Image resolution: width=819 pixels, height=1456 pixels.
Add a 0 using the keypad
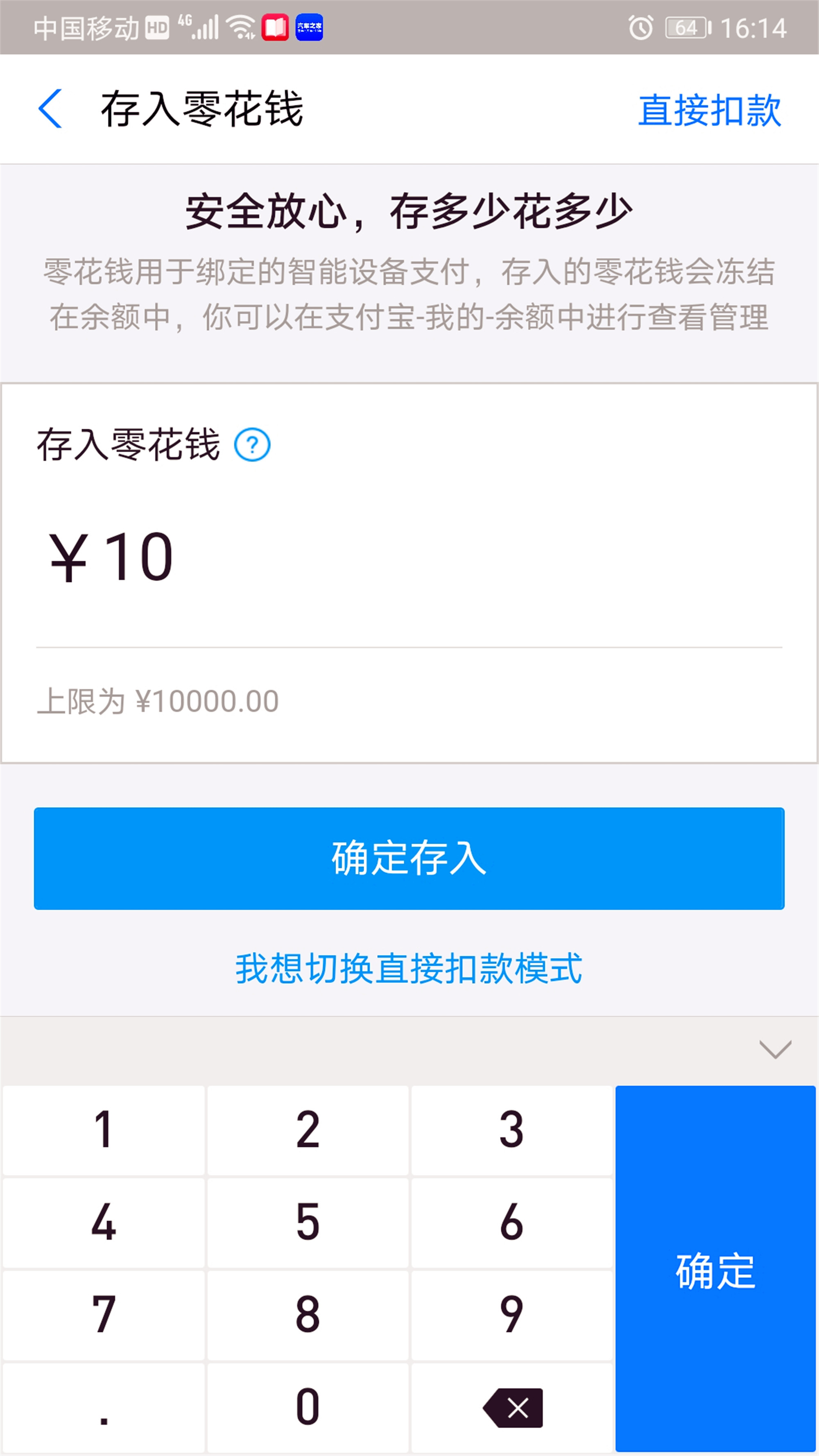coord(308,1407)
